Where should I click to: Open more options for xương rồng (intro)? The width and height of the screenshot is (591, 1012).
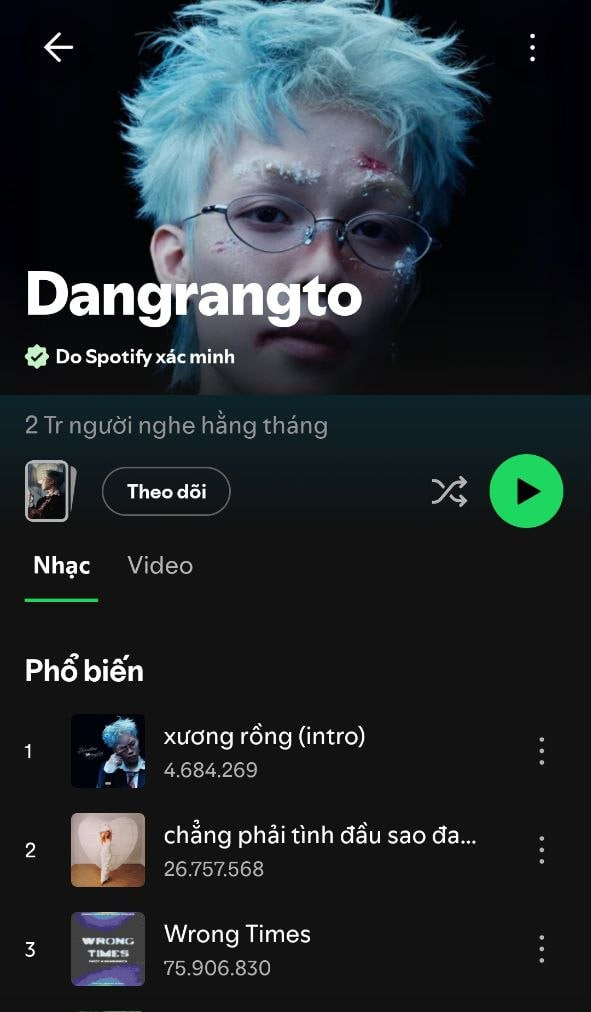[x=541, y=751]
